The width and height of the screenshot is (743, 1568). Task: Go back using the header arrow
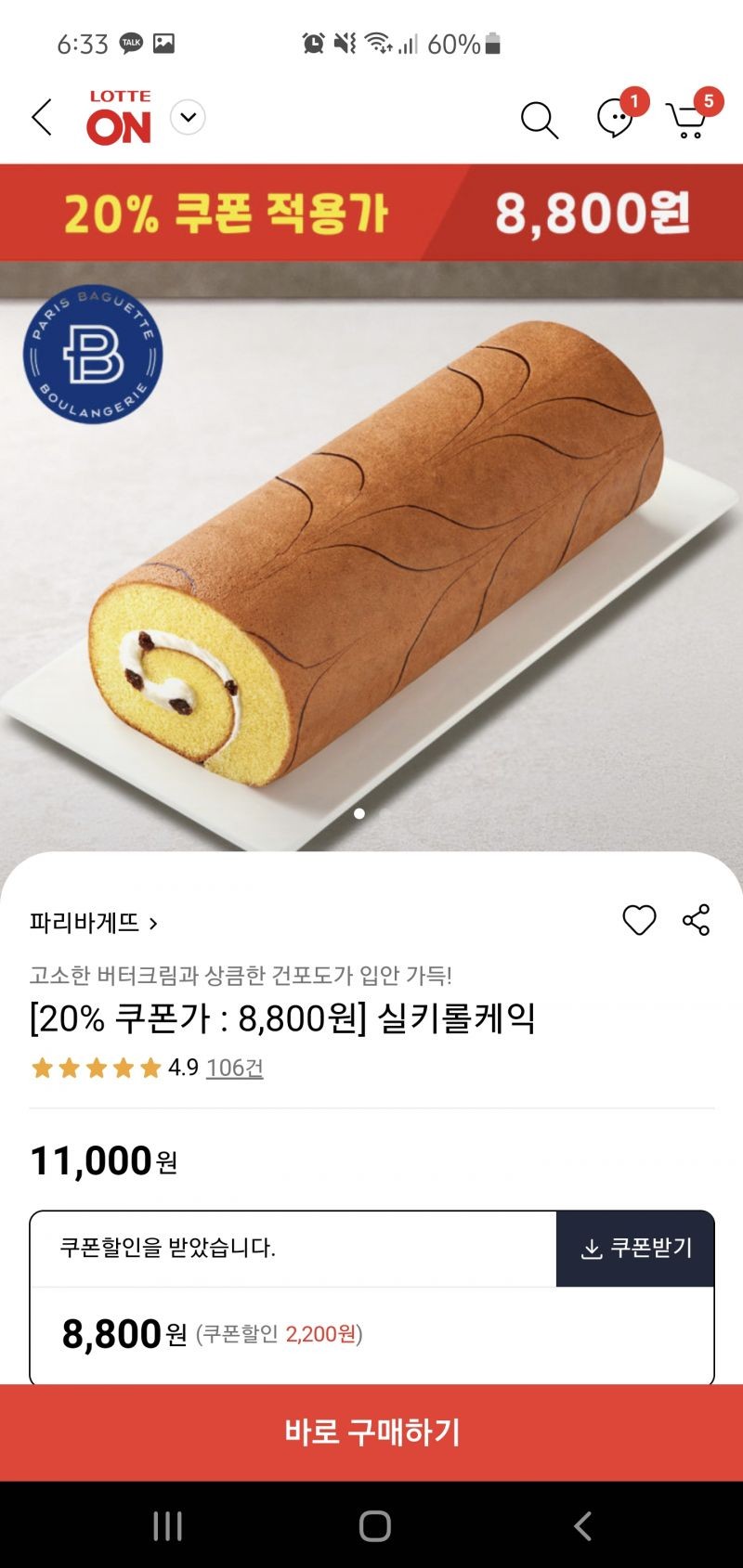[42, 118]
